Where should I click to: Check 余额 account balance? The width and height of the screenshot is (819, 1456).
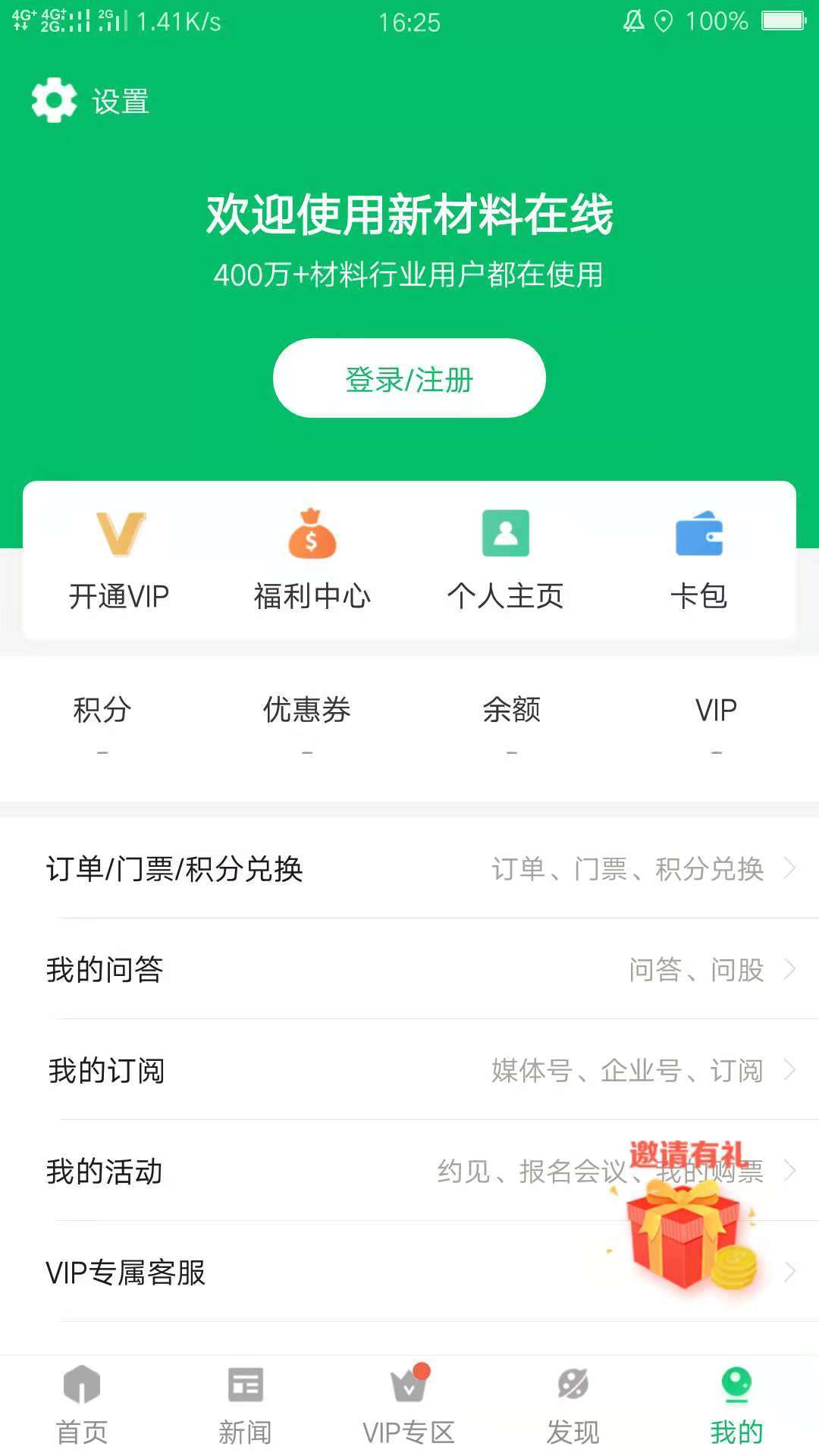[x=512, y=723]
